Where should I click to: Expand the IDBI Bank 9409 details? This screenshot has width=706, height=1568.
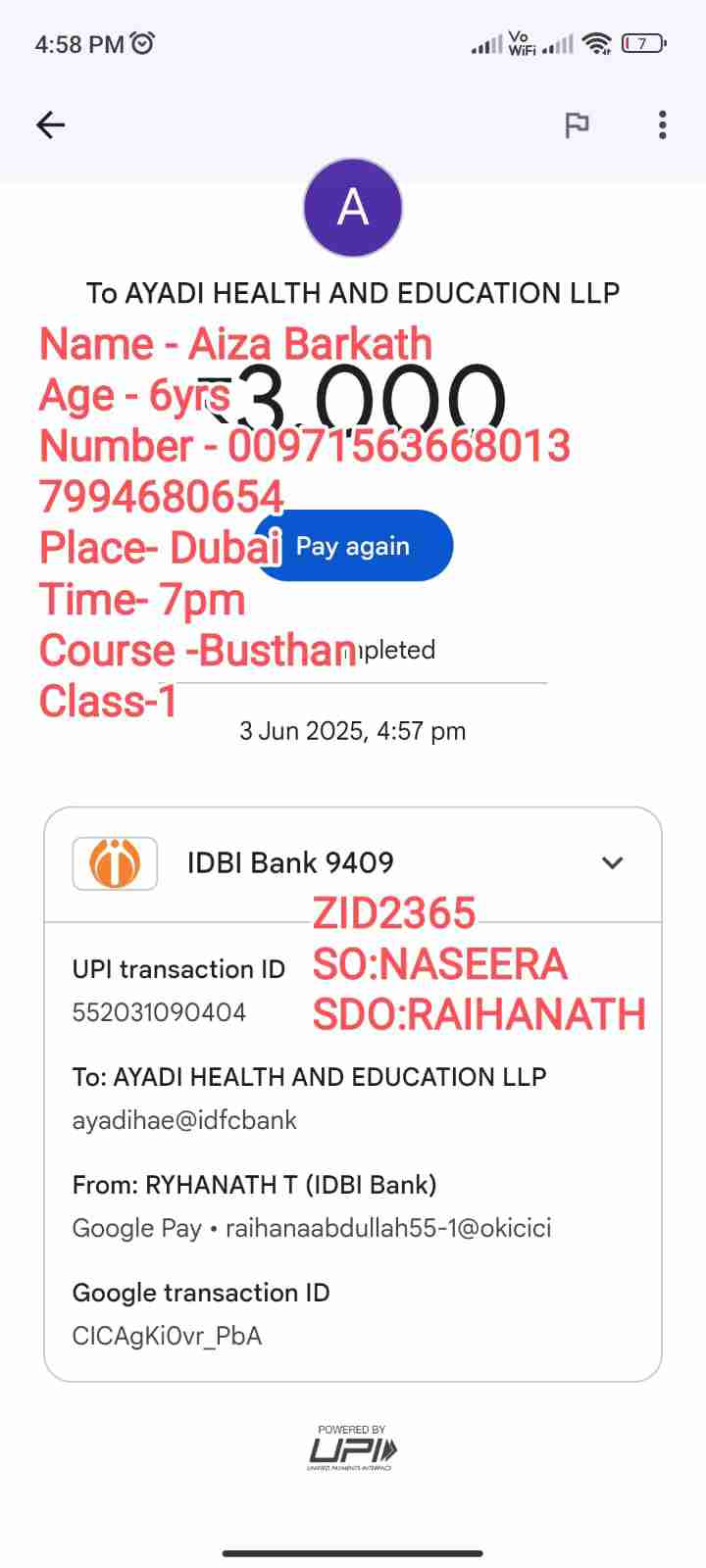(x=612, y=862)
